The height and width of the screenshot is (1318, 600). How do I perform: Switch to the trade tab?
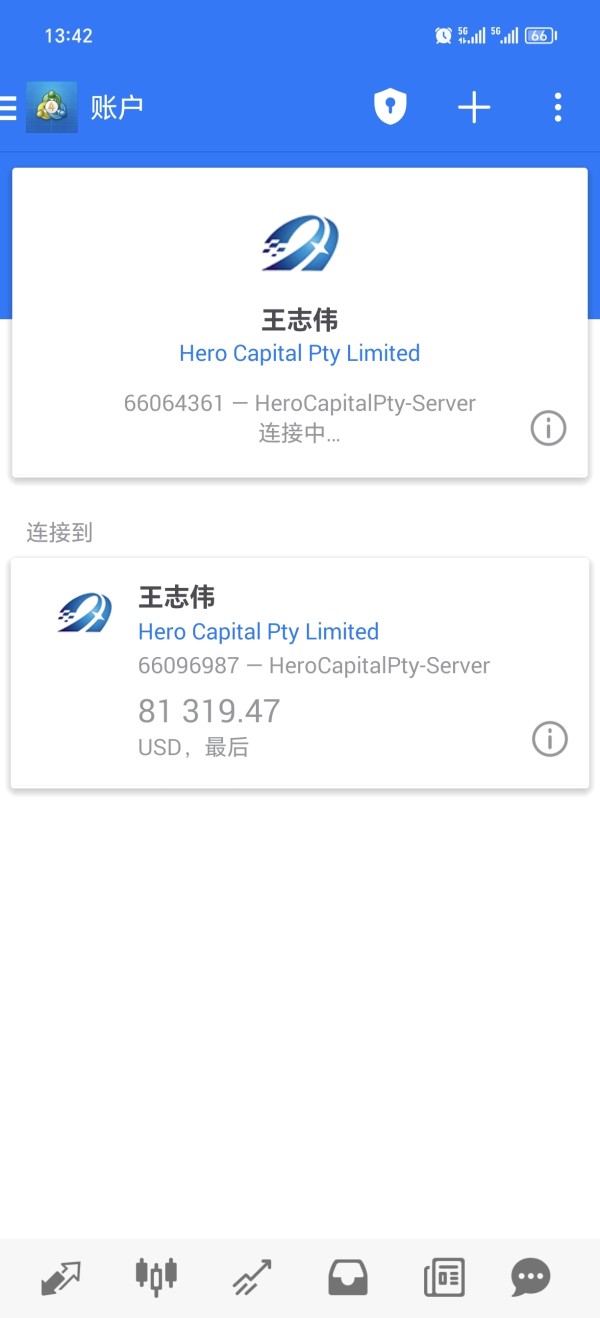click(252, 1277)
